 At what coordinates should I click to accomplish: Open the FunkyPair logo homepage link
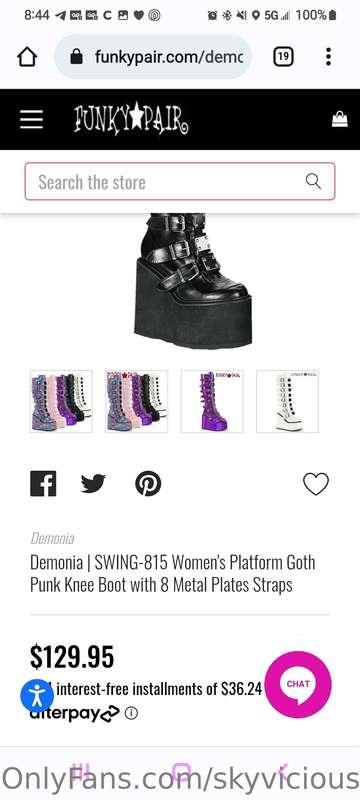pyautogui.click(x=131, y=119)
